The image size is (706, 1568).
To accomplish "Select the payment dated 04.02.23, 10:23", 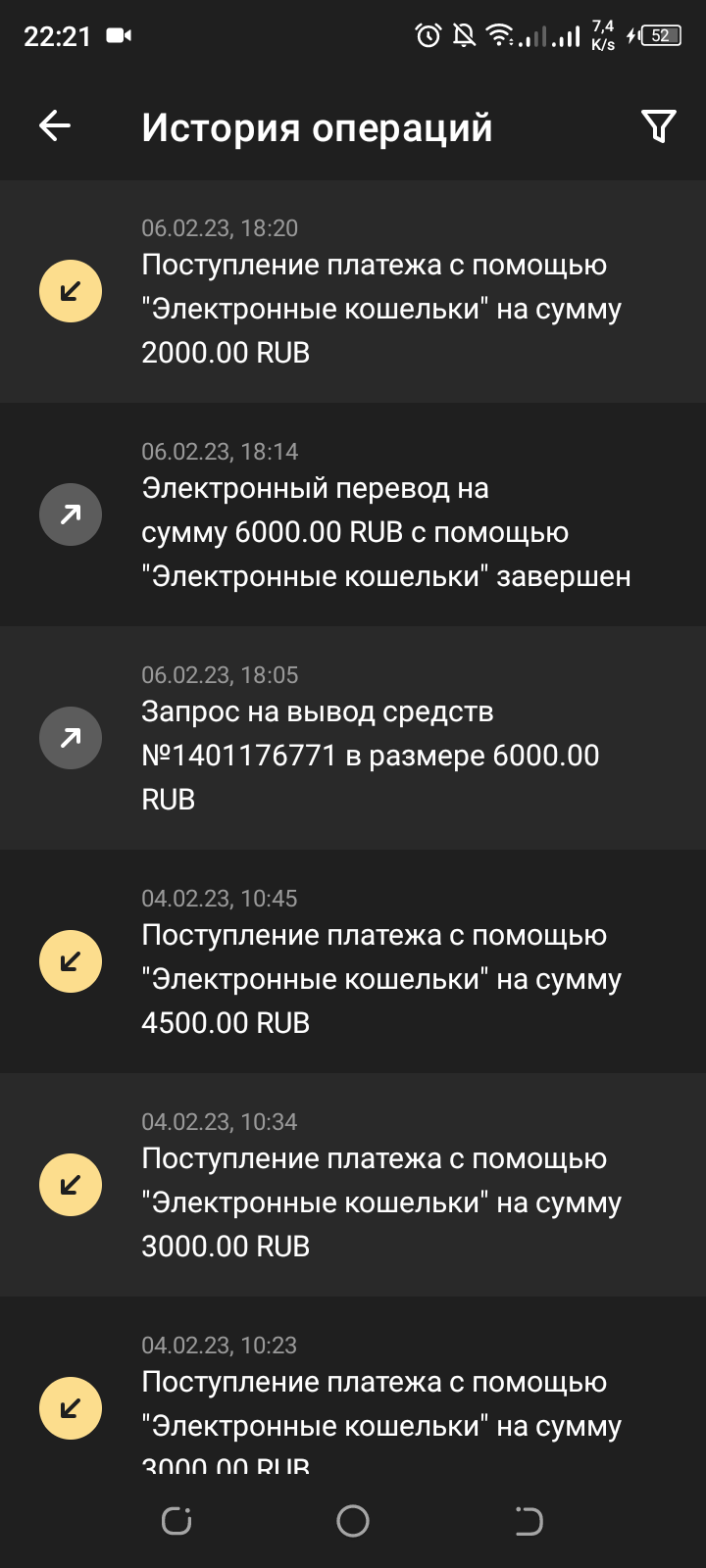I will (x=353, y=1386).
